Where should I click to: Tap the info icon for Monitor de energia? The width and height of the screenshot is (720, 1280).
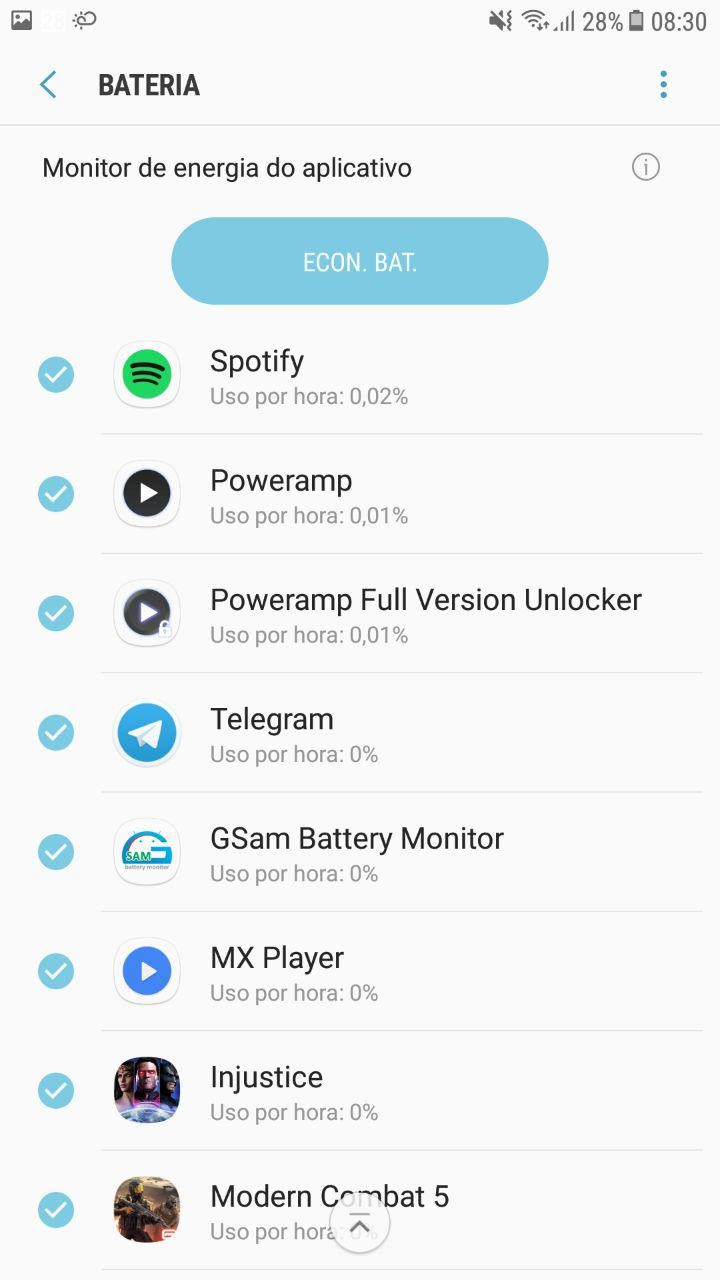[646, 167]
